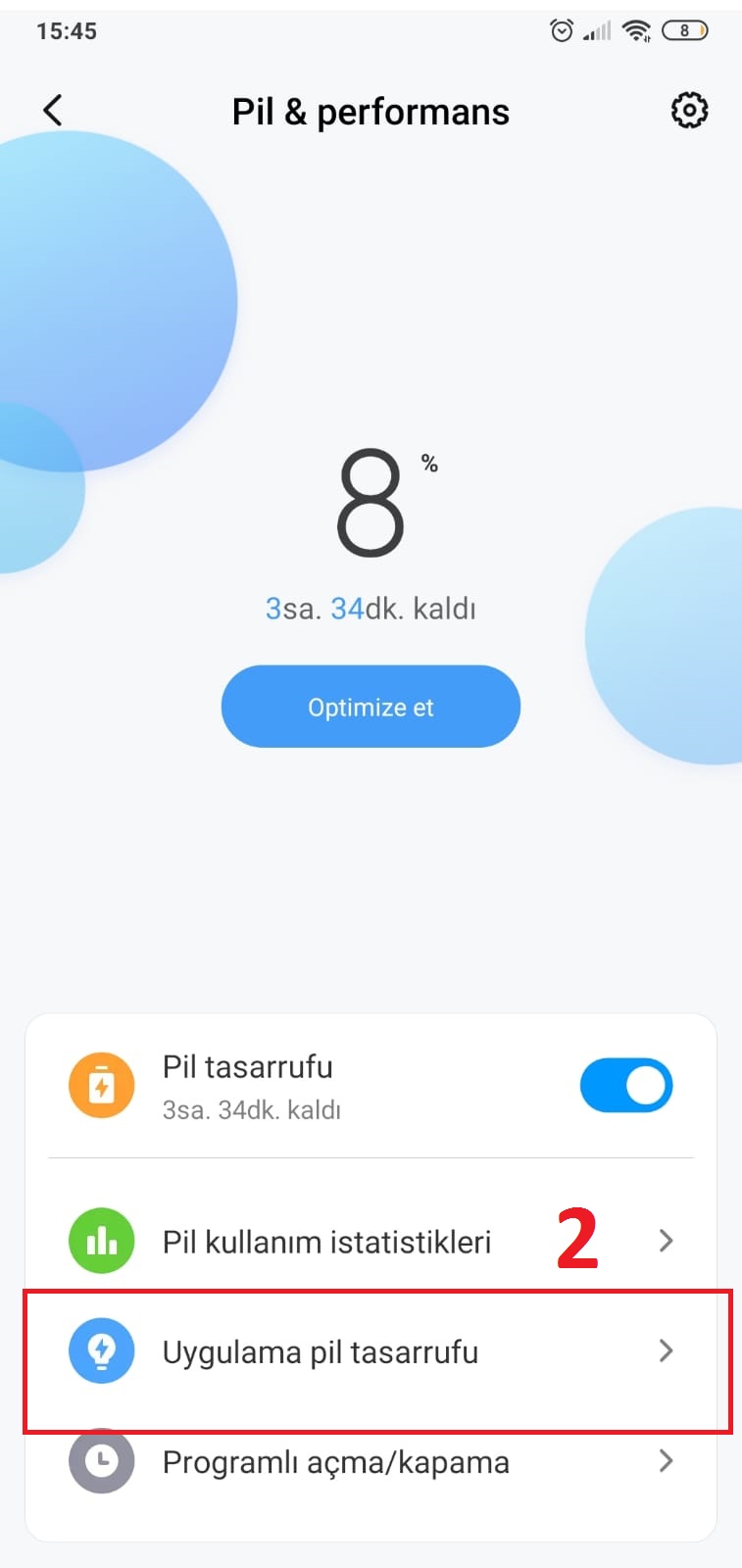
Task: Open the settings gear icon
Action: (689, 111)
